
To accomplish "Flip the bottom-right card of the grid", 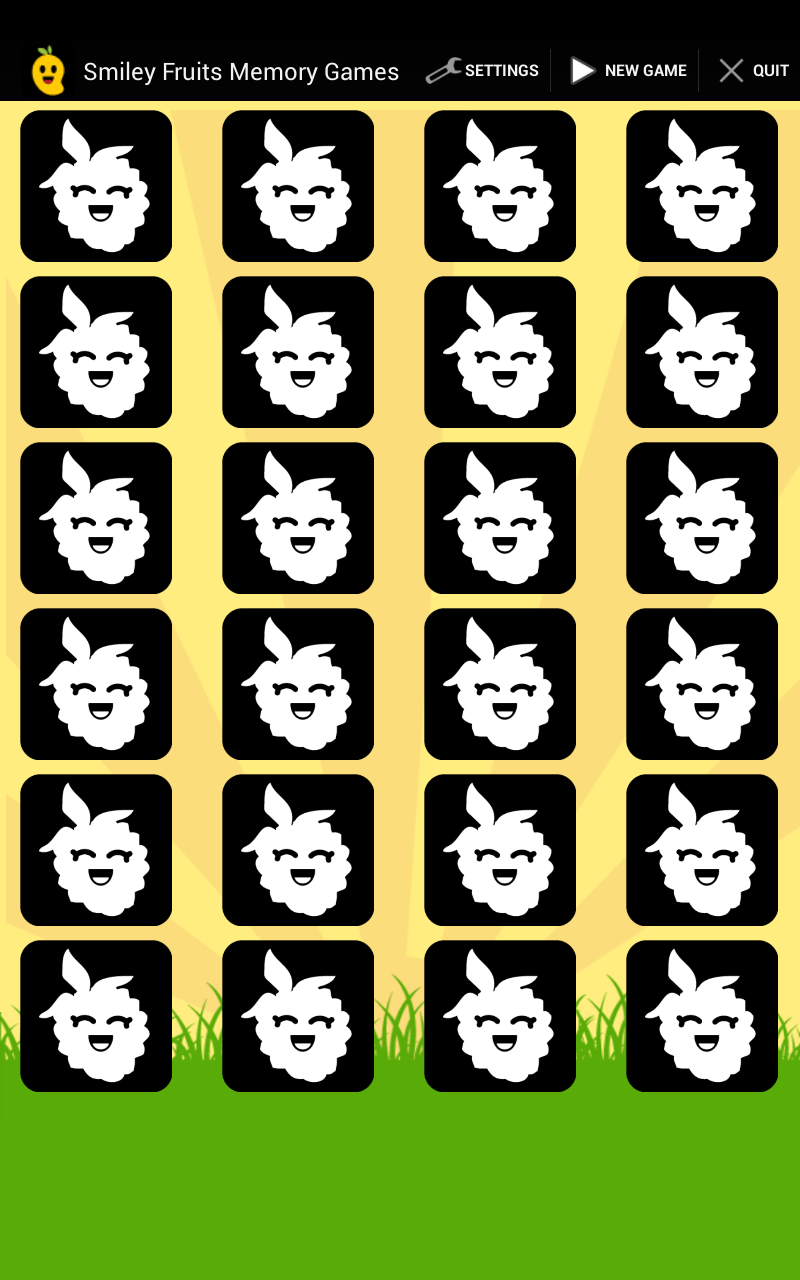I will tap(702, 1016).
